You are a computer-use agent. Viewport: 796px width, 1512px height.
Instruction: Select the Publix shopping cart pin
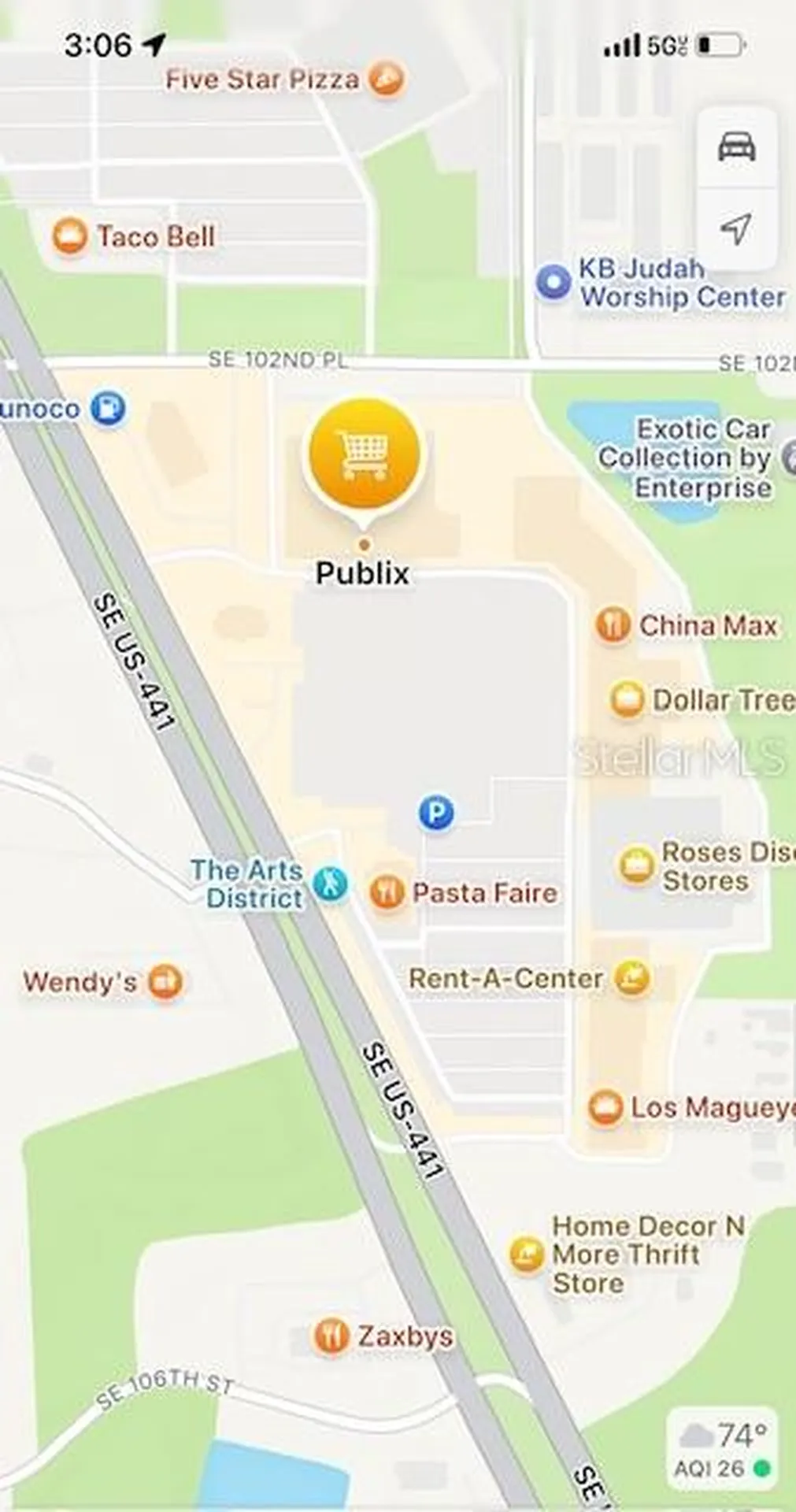point(365,456)
